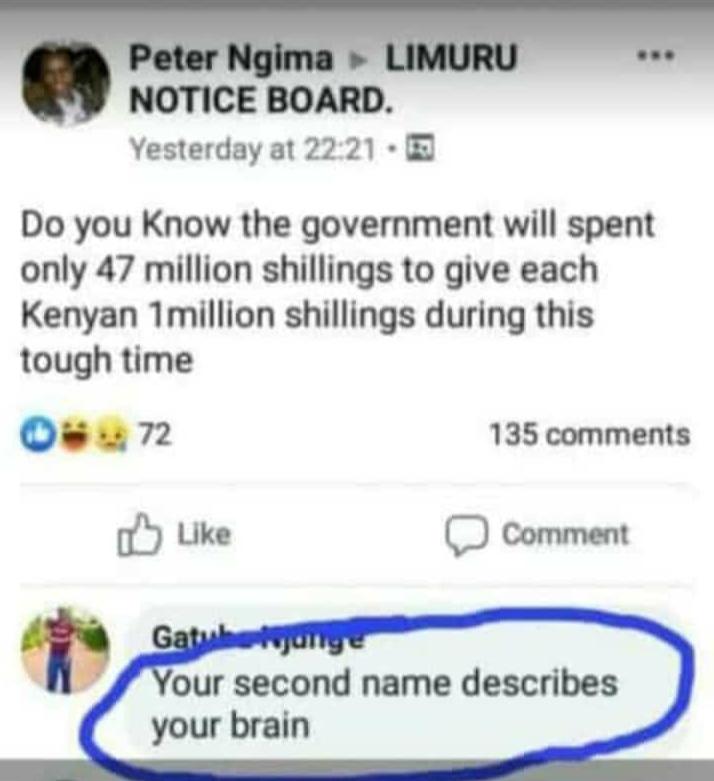View the 135 comments

tap(589, 435)
